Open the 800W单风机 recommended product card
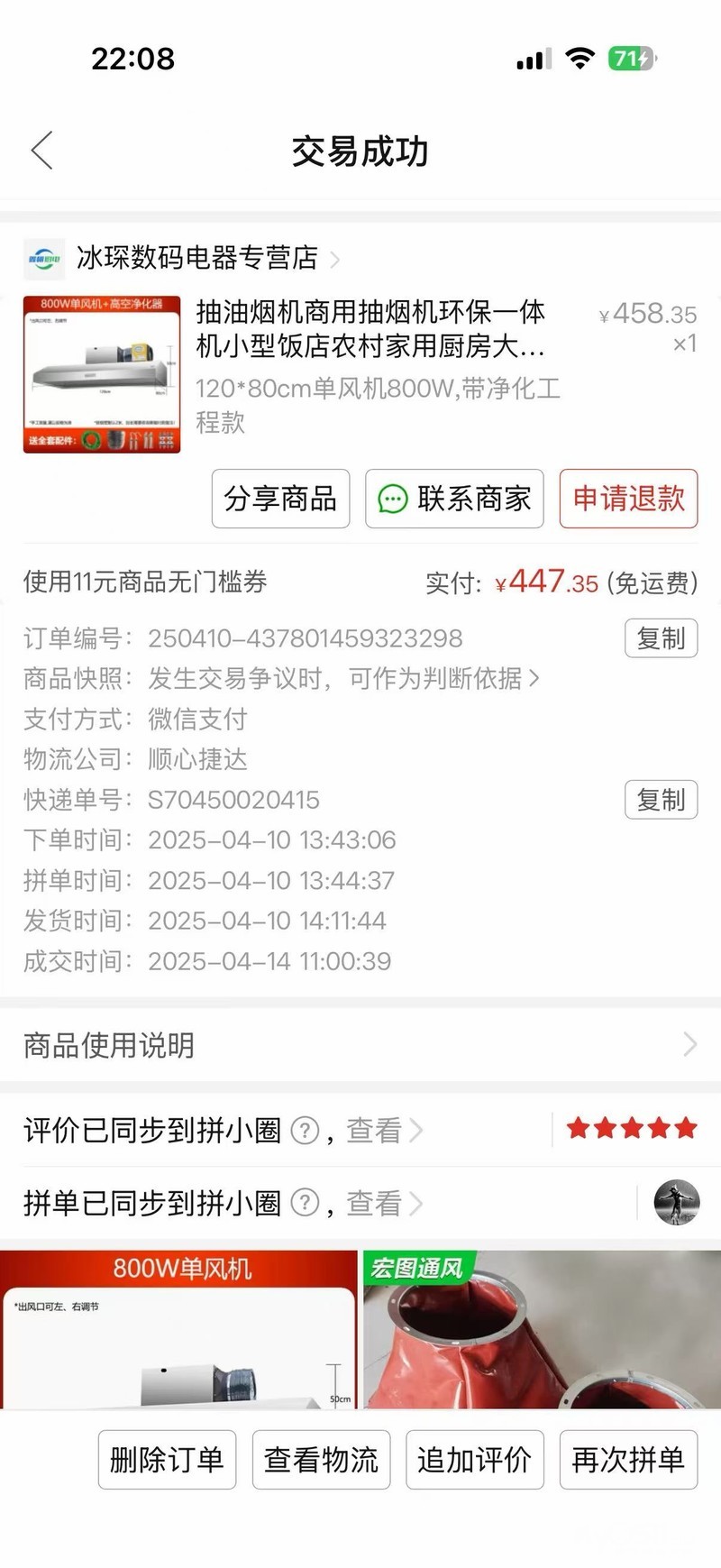 coord(178,1330)
